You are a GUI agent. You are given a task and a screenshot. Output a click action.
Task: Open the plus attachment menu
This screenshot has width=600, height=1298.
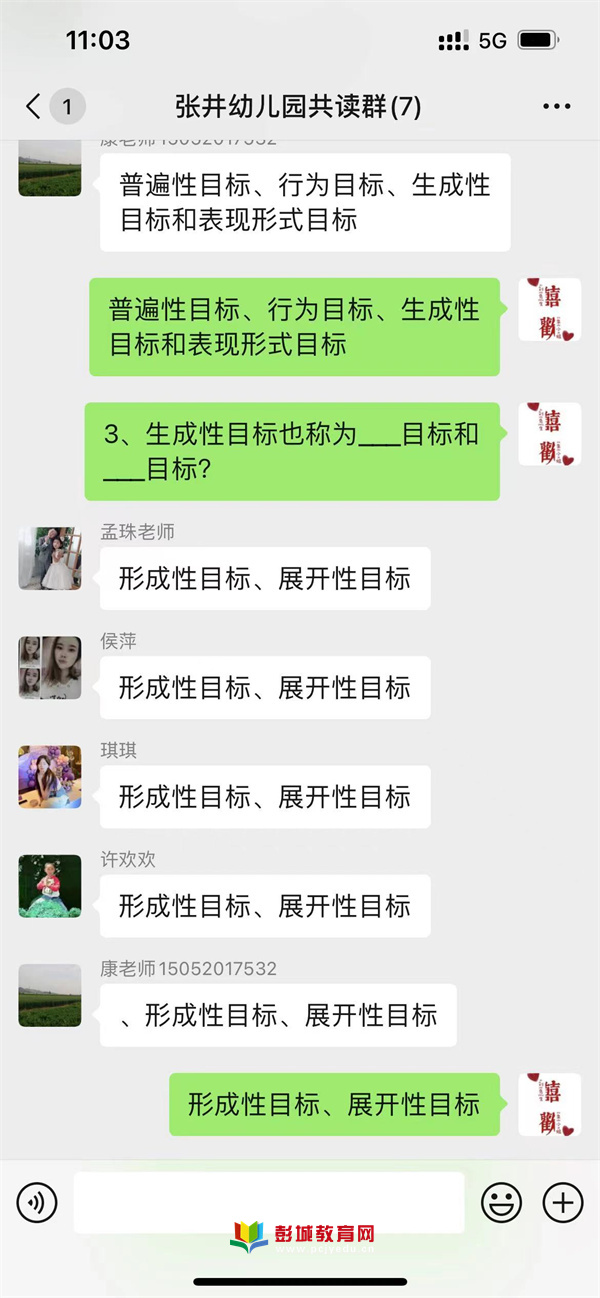tap(562, 1201)
